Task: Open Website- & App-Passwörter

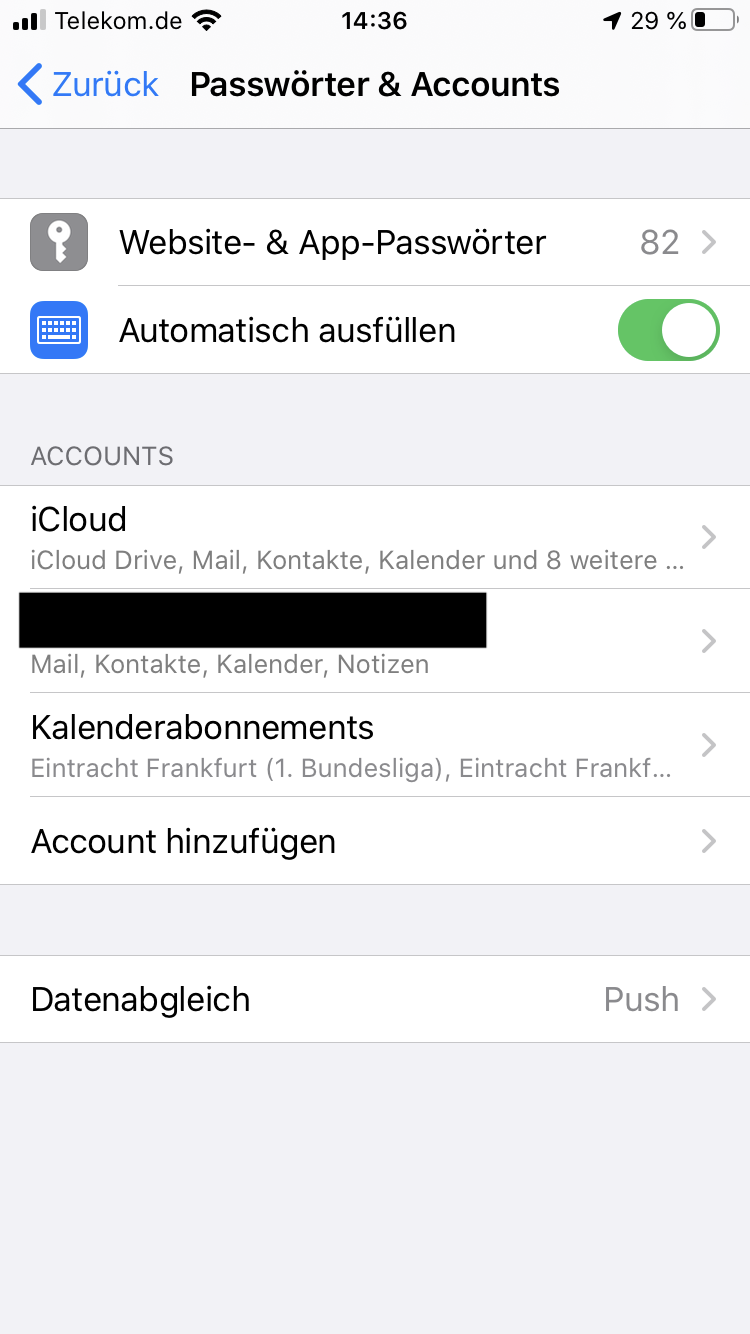Action: (x=375, y=243)
